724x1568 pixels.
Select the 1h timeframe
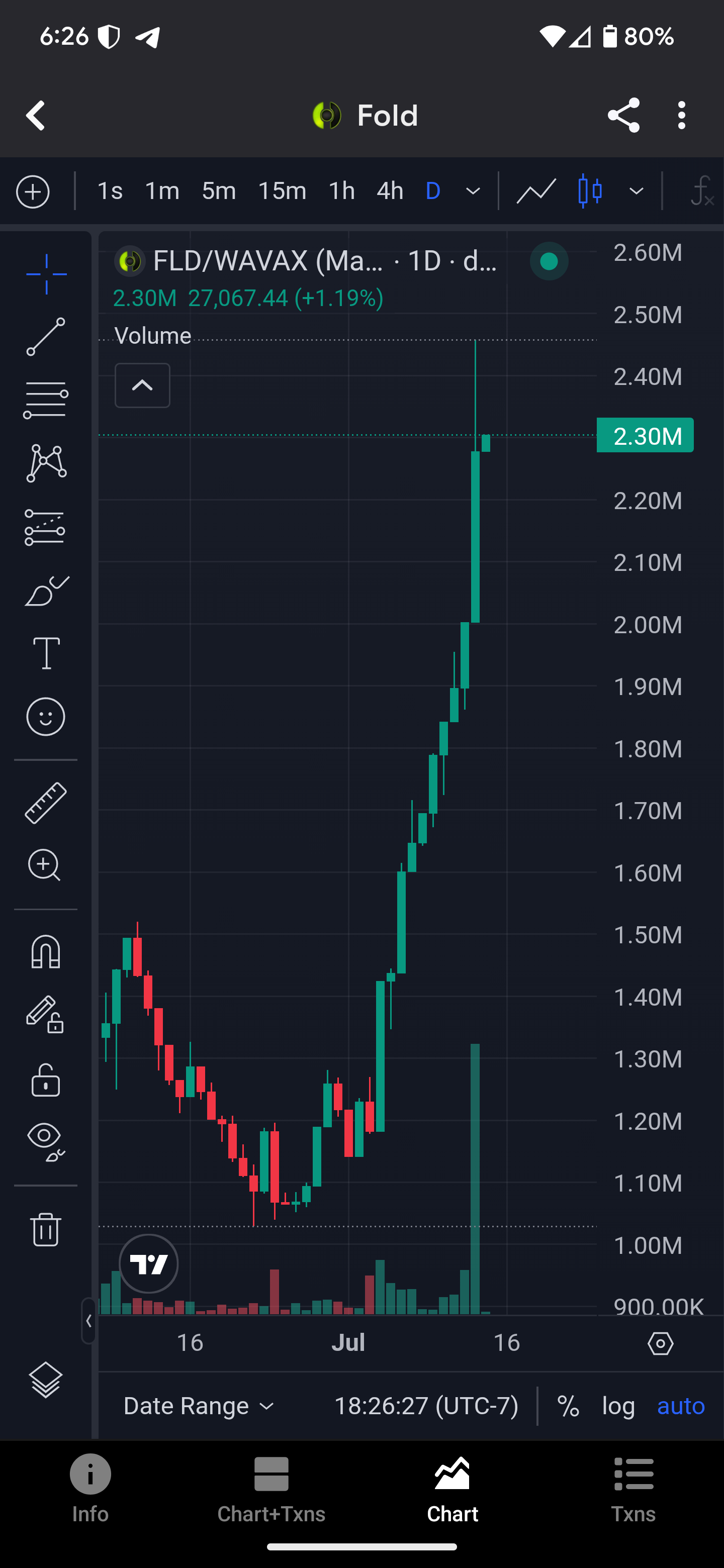341,191
